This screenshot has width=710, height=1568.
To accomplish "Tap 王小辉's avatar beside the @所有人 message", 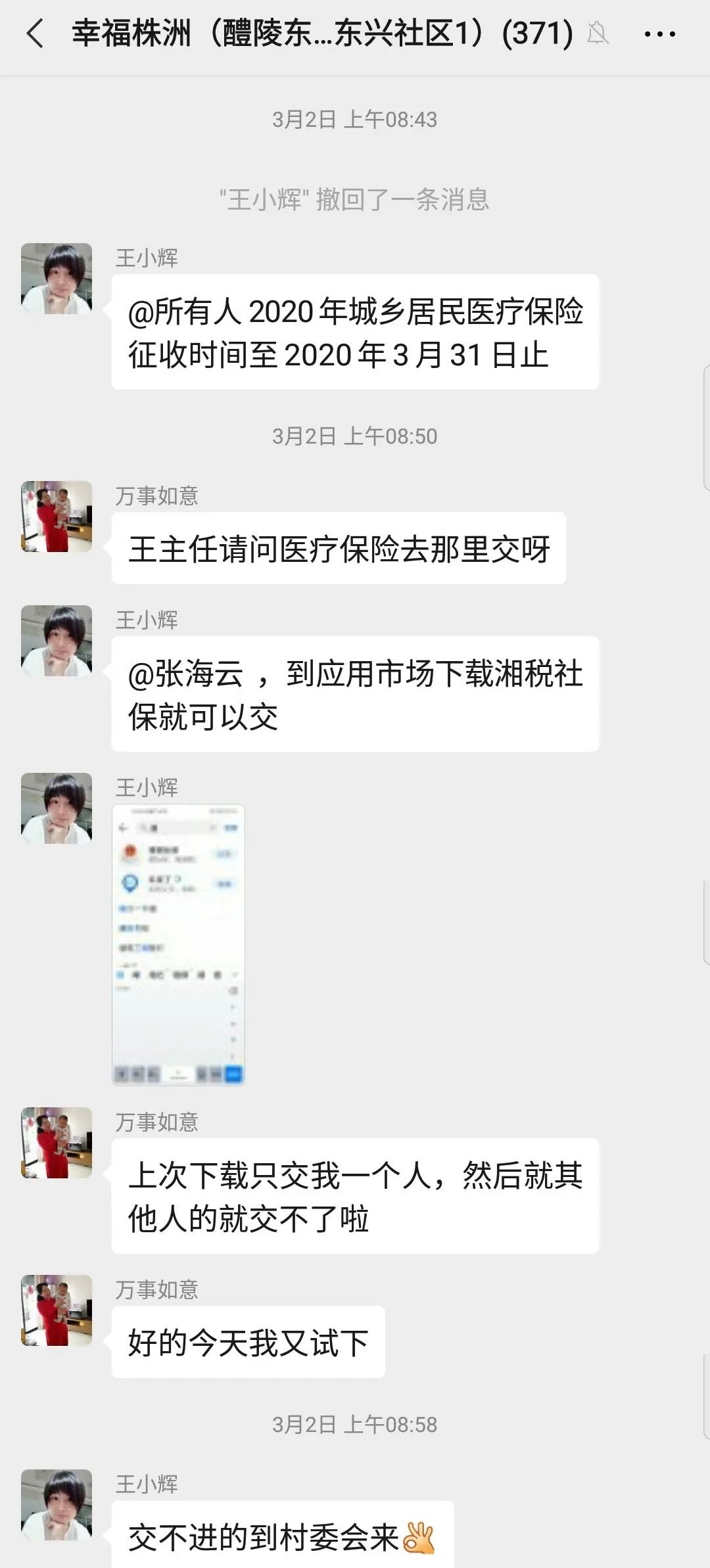I will tap(57, 279).
